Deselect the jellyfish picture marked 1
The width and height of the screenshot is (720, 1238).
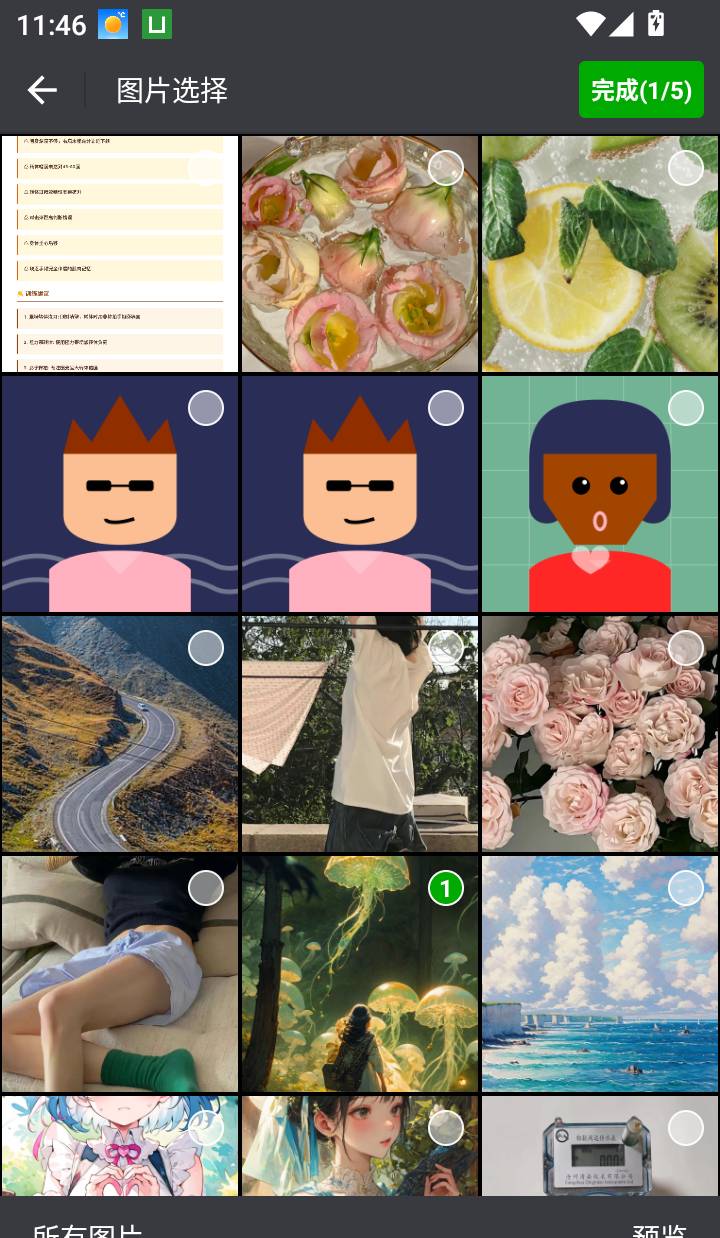(x=446, y=888)
